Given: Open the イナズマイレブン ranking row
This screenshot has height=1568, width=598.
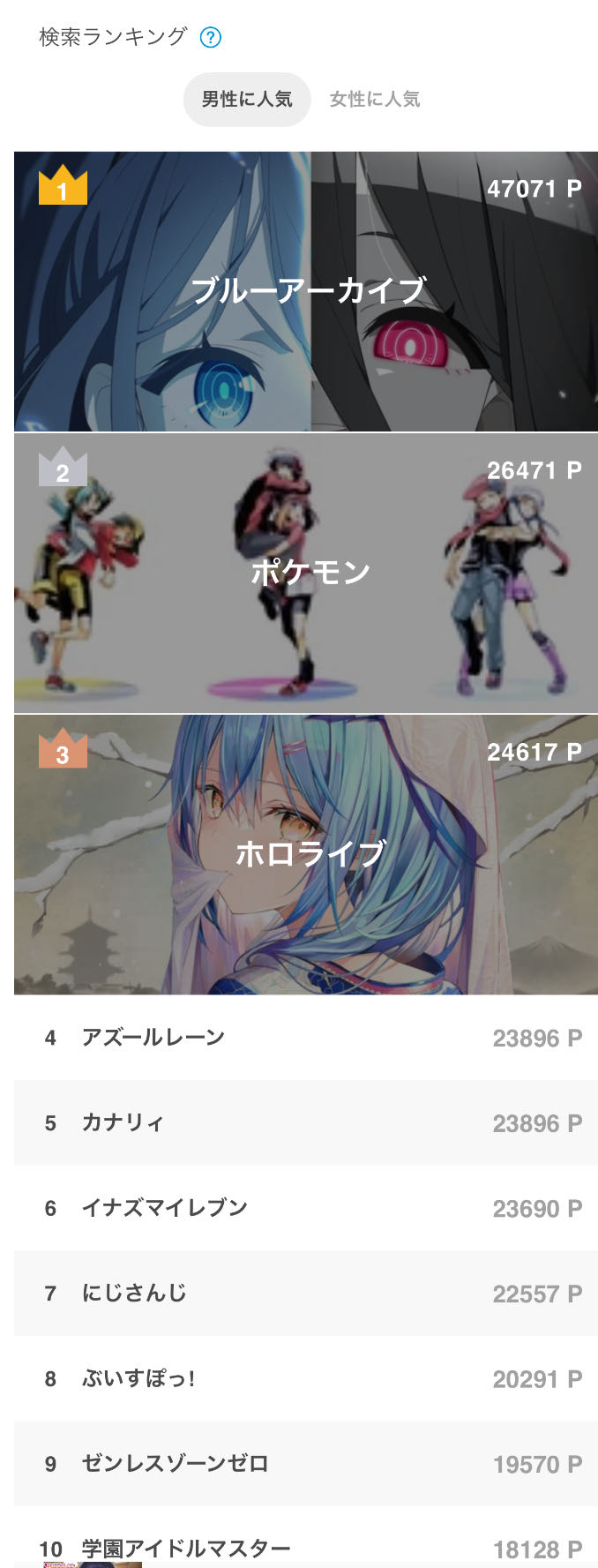Looking at the screenshot, I should click(306, 1208).
